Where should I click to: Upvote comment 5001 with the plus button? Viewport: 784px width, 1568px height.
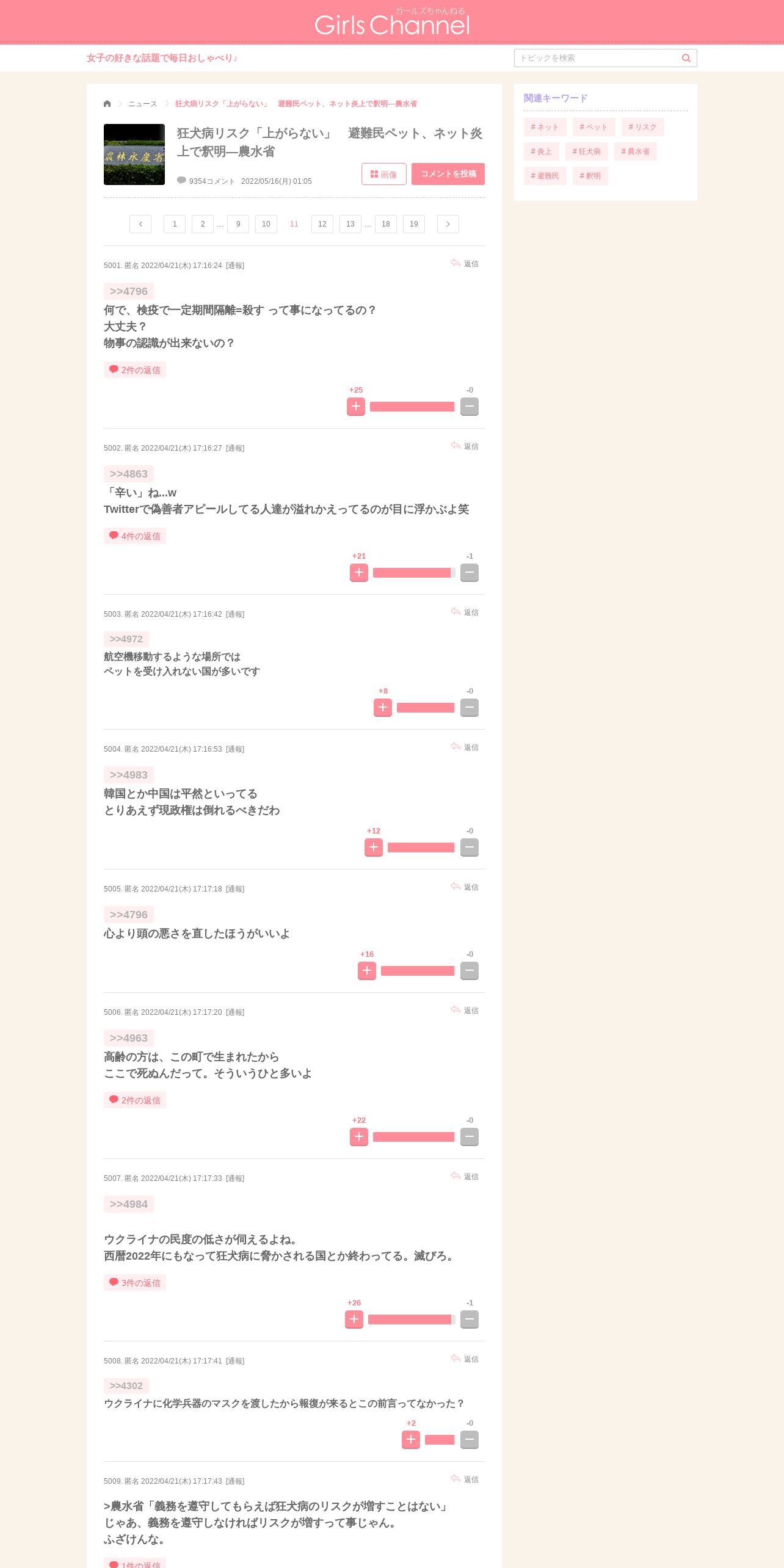tap(356, 407)
